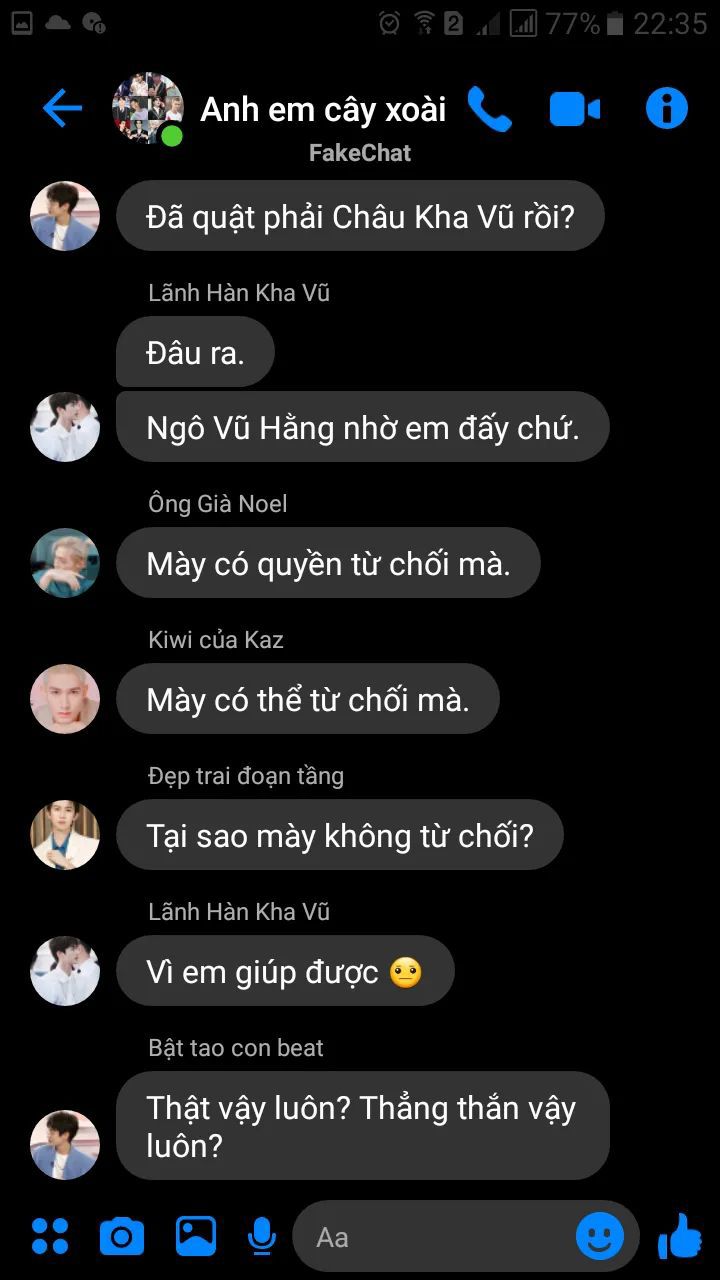The image size is (720, 1280).
Task: Open the emoji picker in the message box
Action: [600, 1237]
